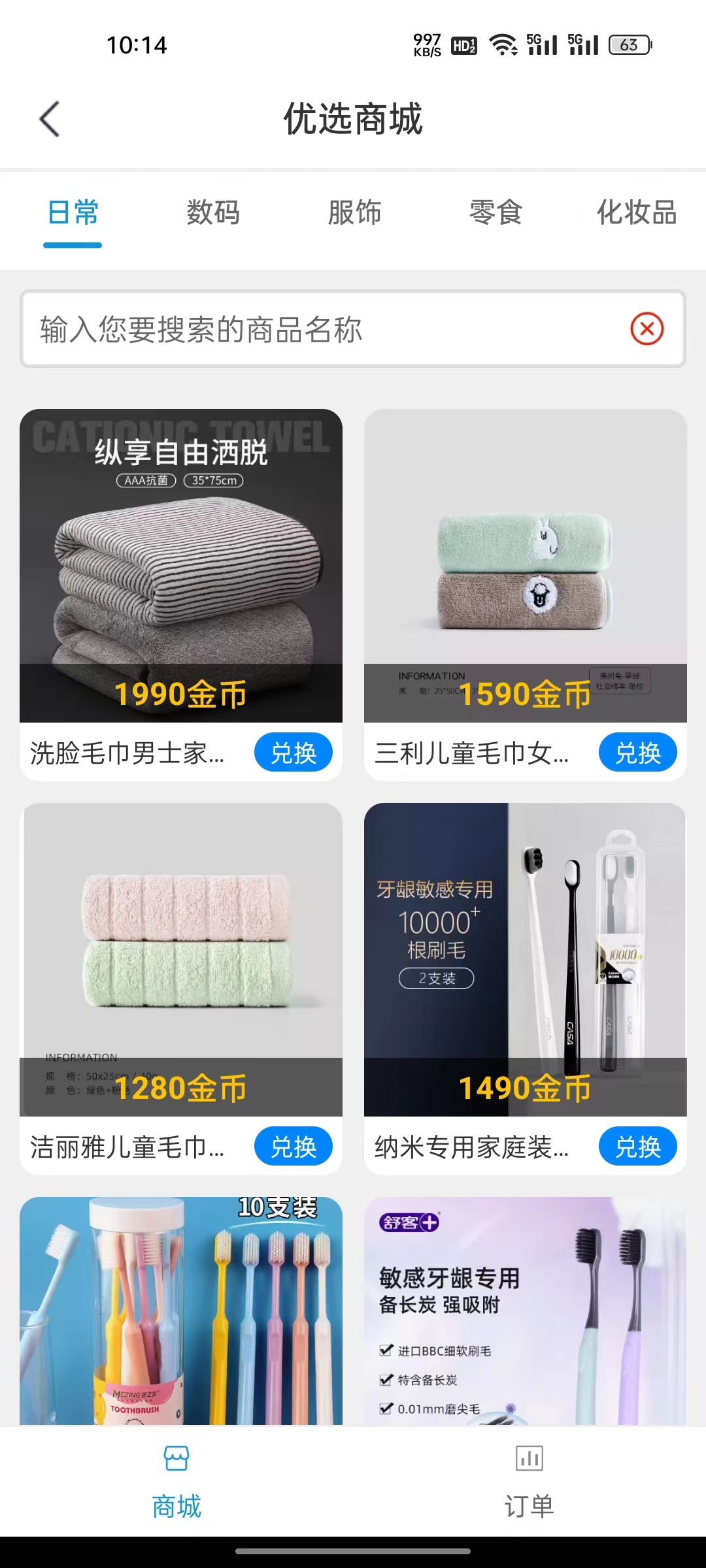Exchange coins for 洁丽雅儿童毛巾
The width and height of the screenshot is (706, 1568).
point(293,1147)
